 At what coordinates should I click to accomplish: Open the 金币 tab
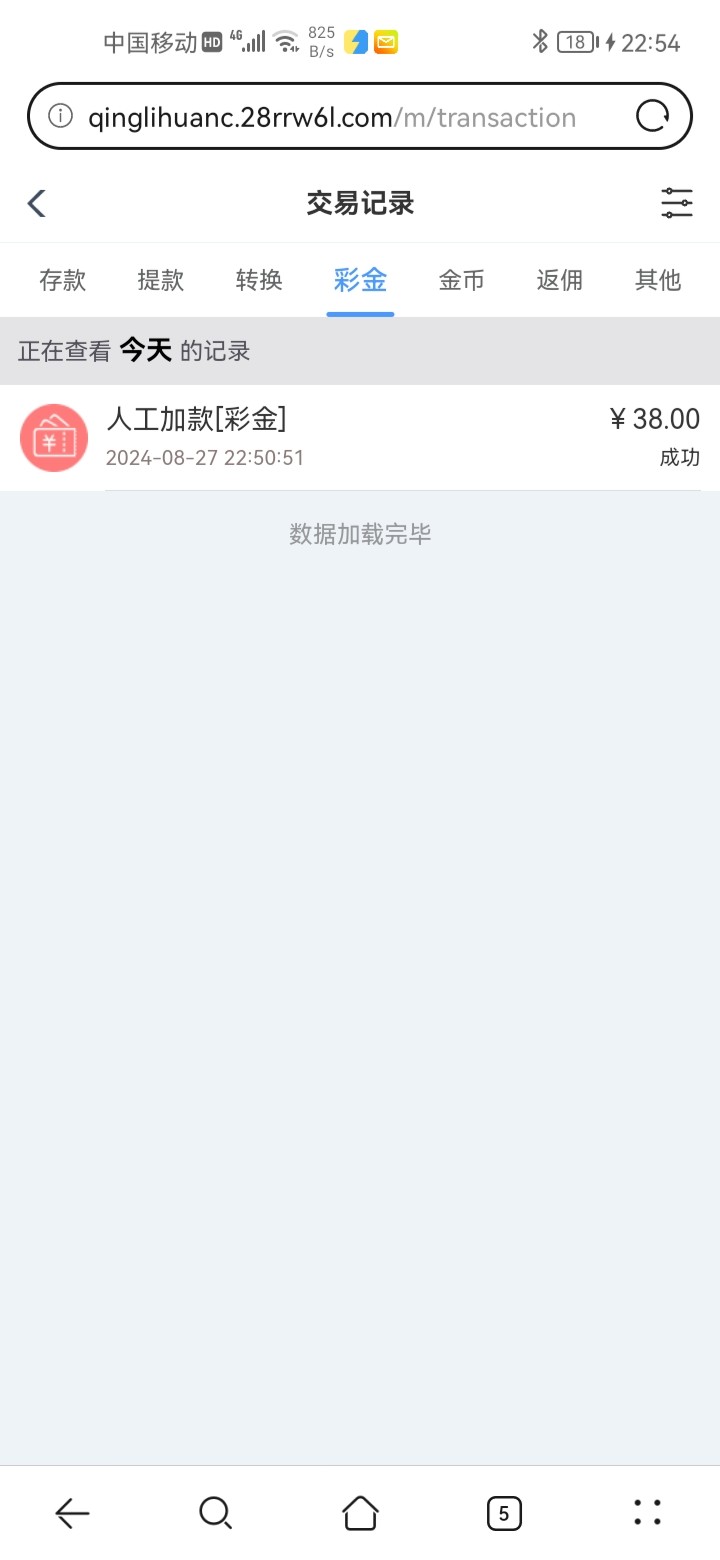click(461, 280)
